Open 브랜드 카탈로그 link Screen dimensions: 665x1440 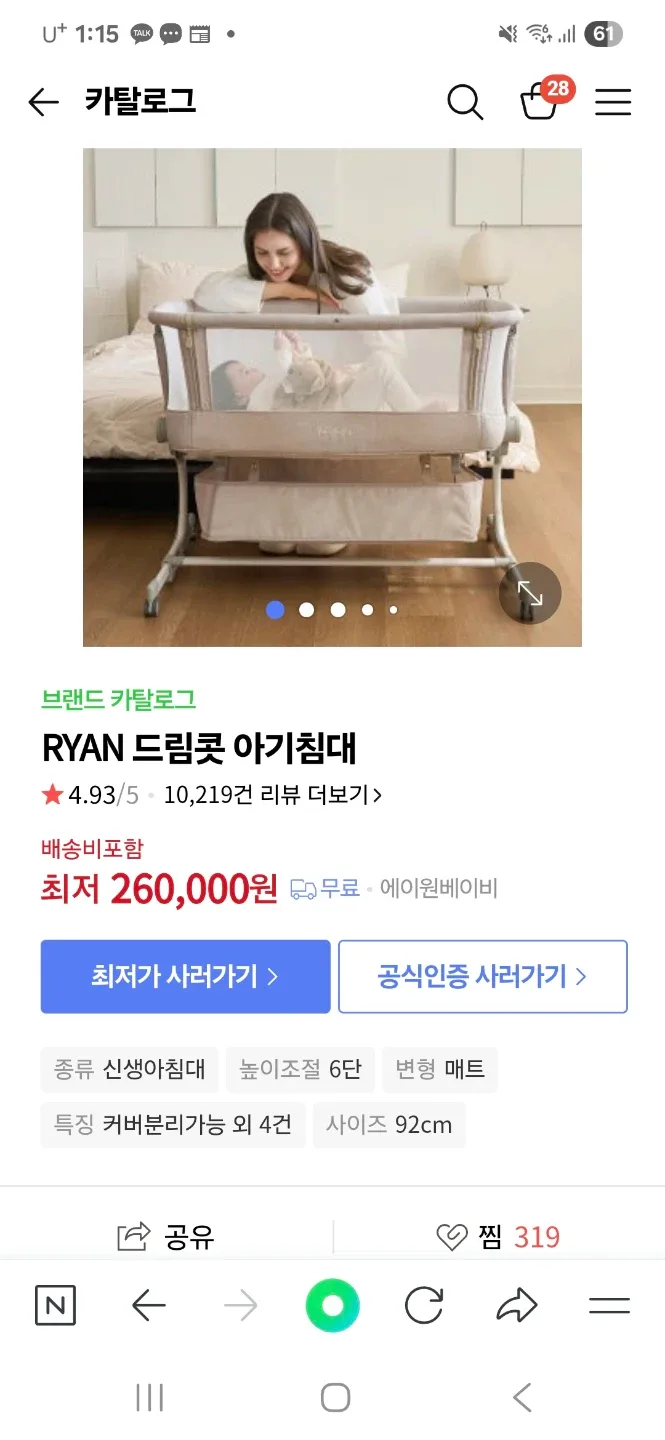tap(118, 700)
